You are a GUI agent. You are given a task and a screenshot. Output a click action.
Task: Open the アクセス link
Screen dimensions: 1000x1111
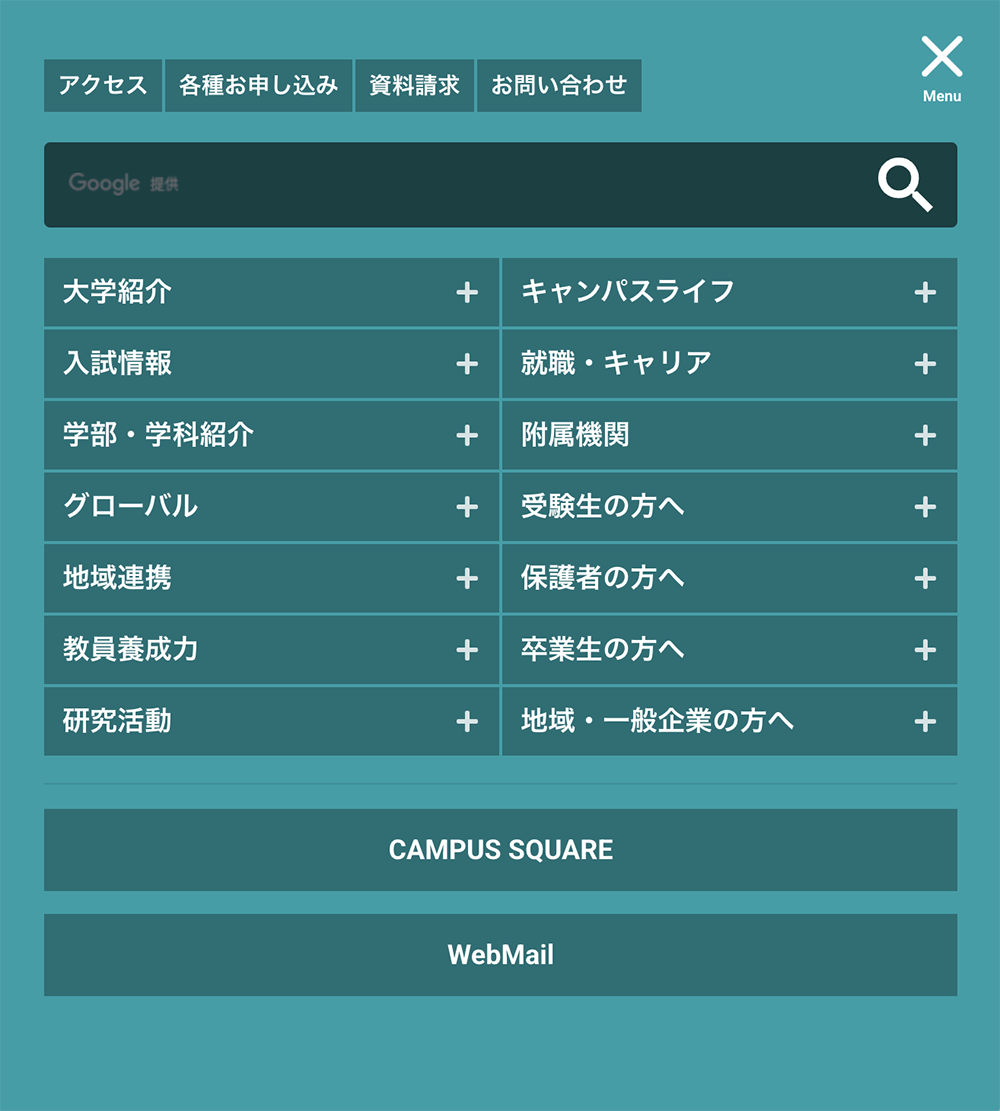point(103,86)
